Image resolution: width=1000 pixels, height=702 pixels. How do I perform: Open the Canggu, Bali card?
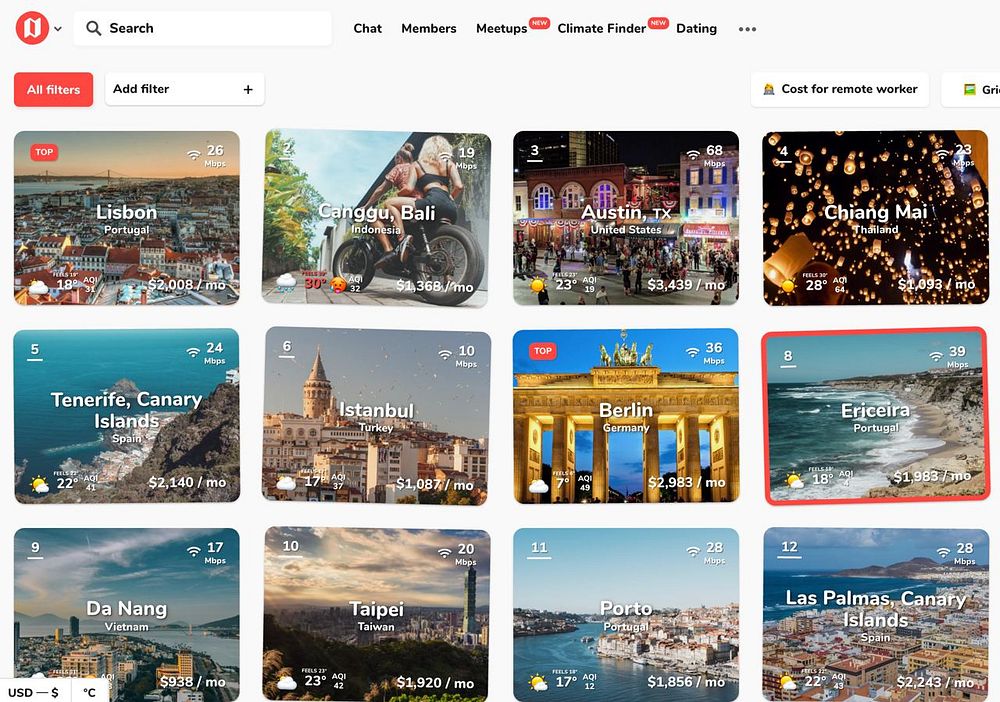[376, 218]
